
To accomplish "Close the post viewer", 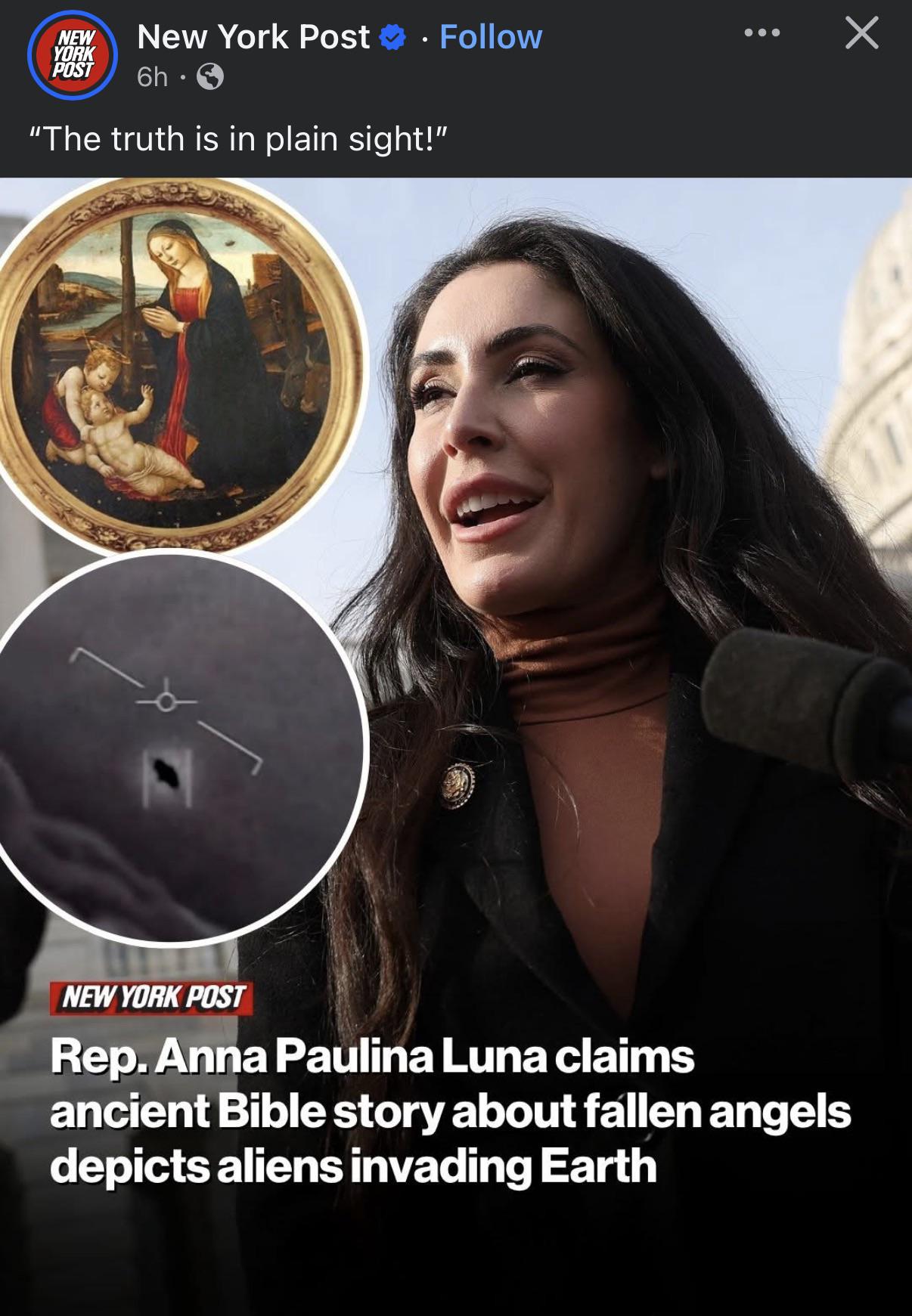I will pyautogui.click(x=861, y=33).
